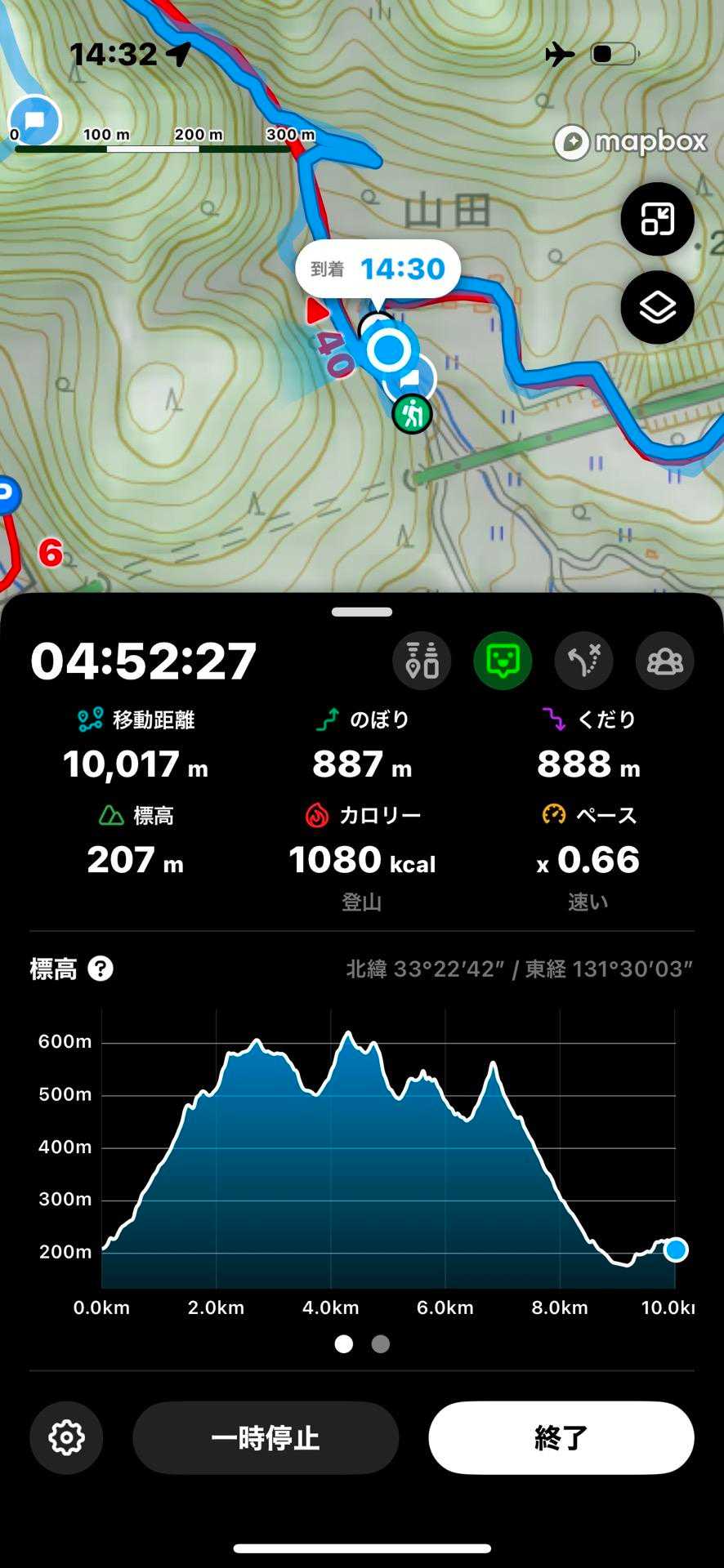Switch to the second chart page dot
This screenshot has width=724, height=1568.
pyautogui.click(x=381, y=1343)
